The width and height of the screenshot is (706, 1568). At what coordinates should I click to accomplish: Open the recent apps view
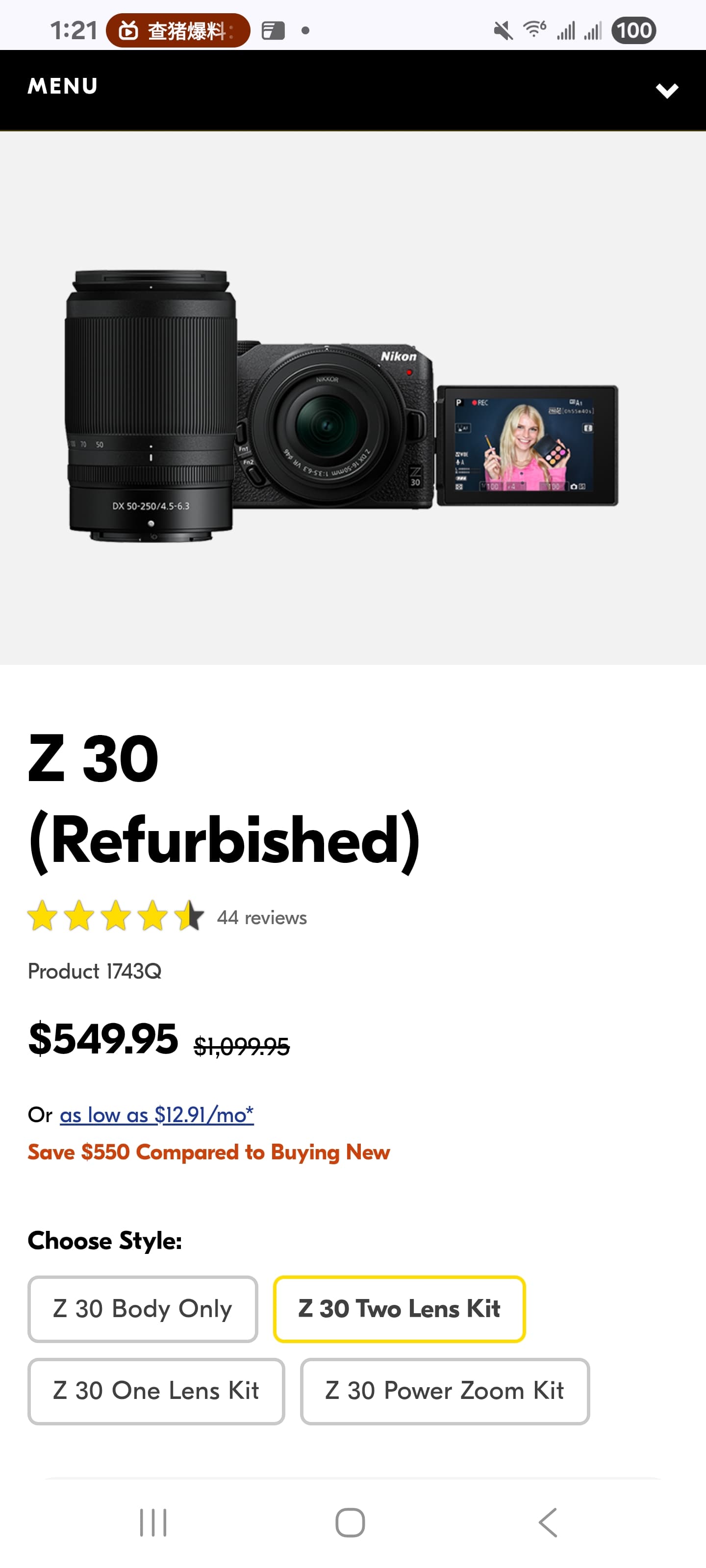point(153,1522)
